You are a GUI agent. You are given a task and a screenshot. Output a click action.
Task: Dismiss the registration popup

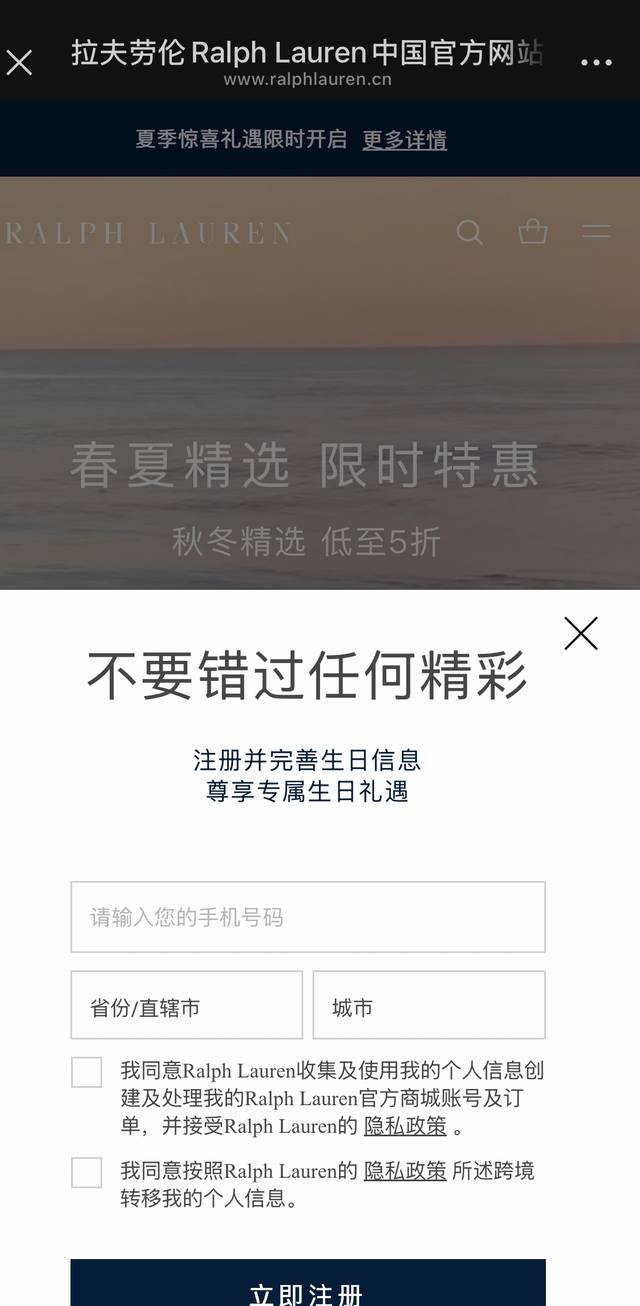coord(580,633)
